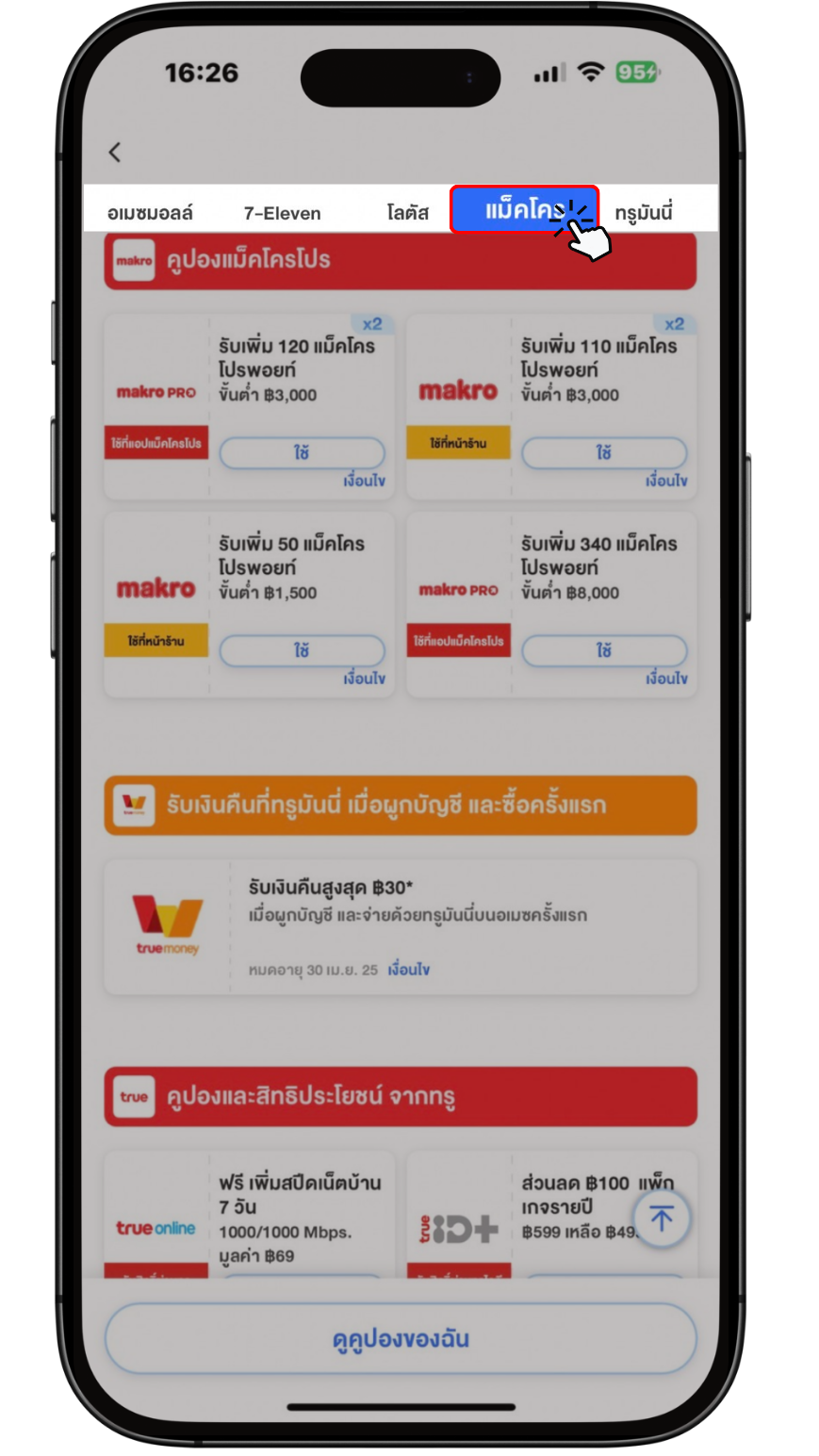Switch to the ทรูมันนี่ tab

[644, 213]
